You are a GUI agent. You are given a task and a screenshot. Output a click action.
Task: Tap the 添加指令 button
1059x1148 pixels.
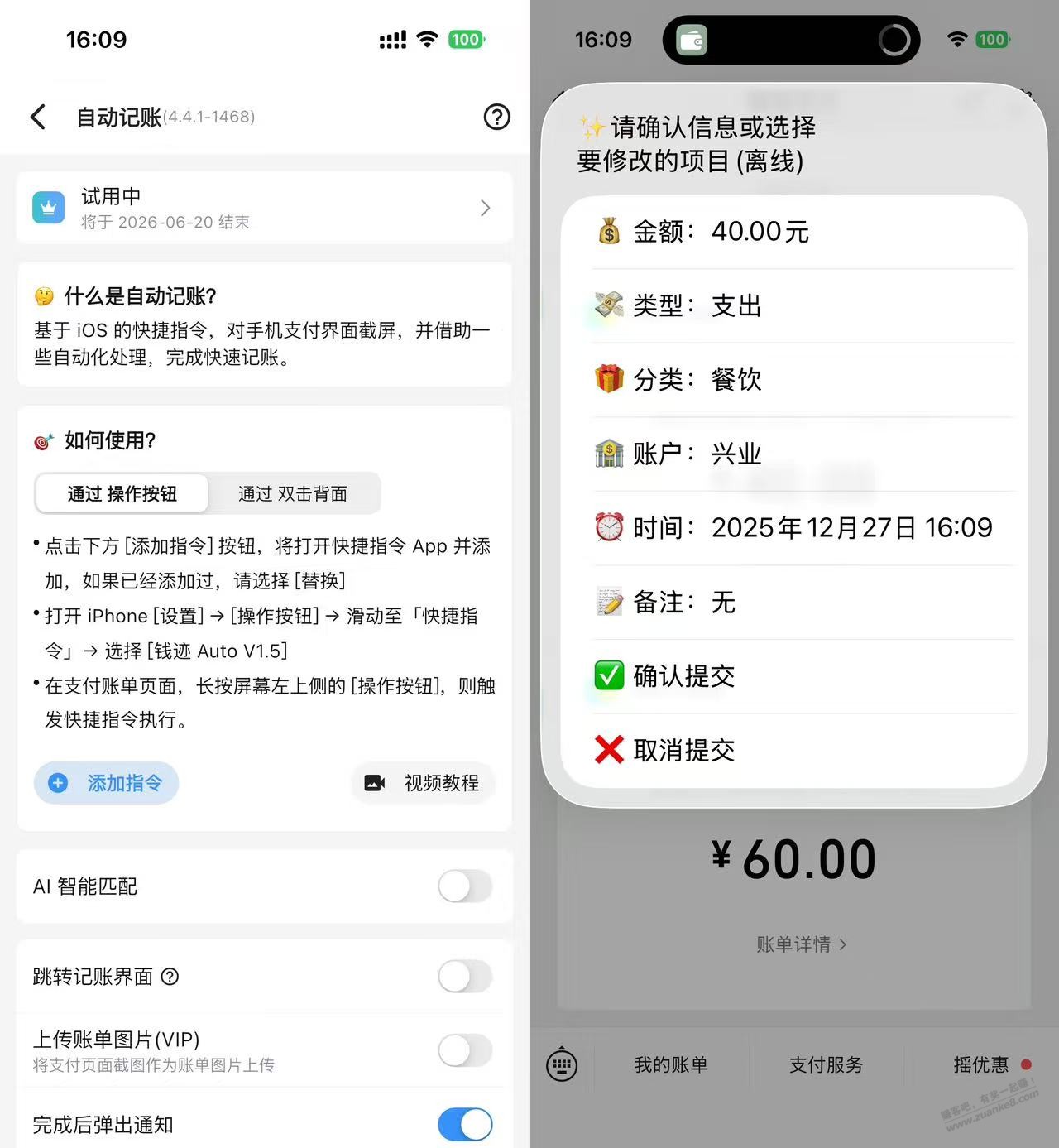pos(107,783)
